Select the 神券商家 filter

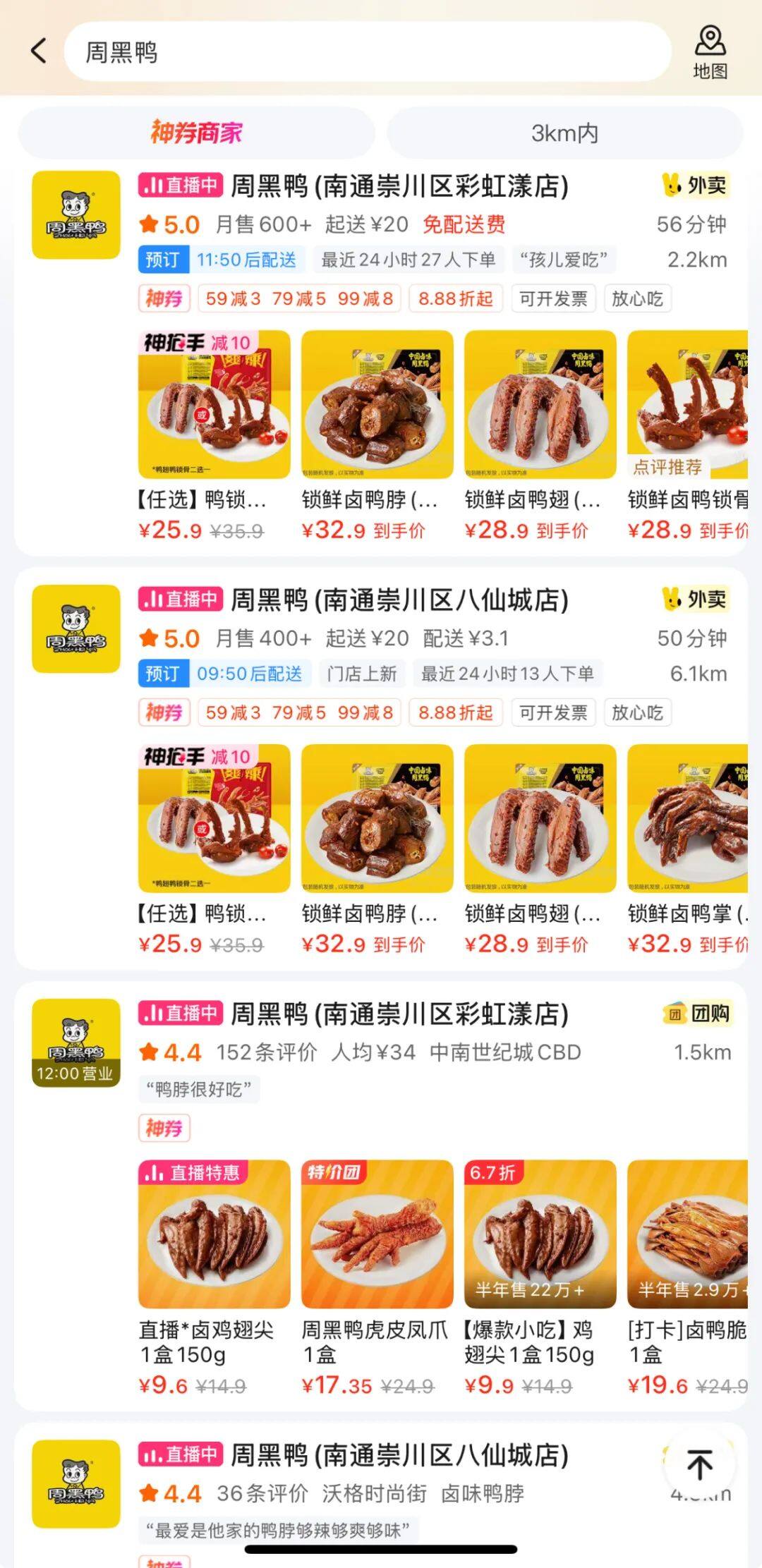(196, 133)
